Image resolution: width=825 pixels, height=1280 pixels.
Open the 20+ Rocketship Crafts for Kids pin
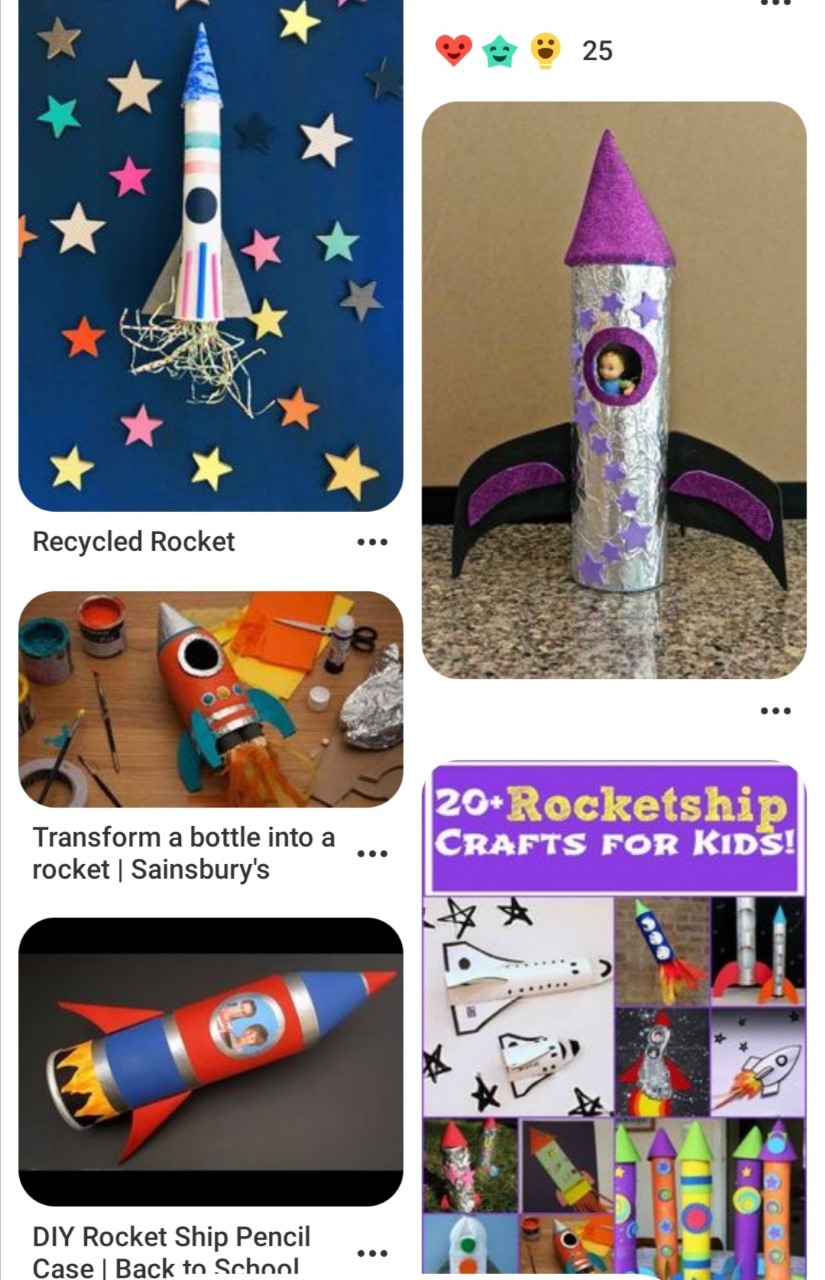point(613,1015)
